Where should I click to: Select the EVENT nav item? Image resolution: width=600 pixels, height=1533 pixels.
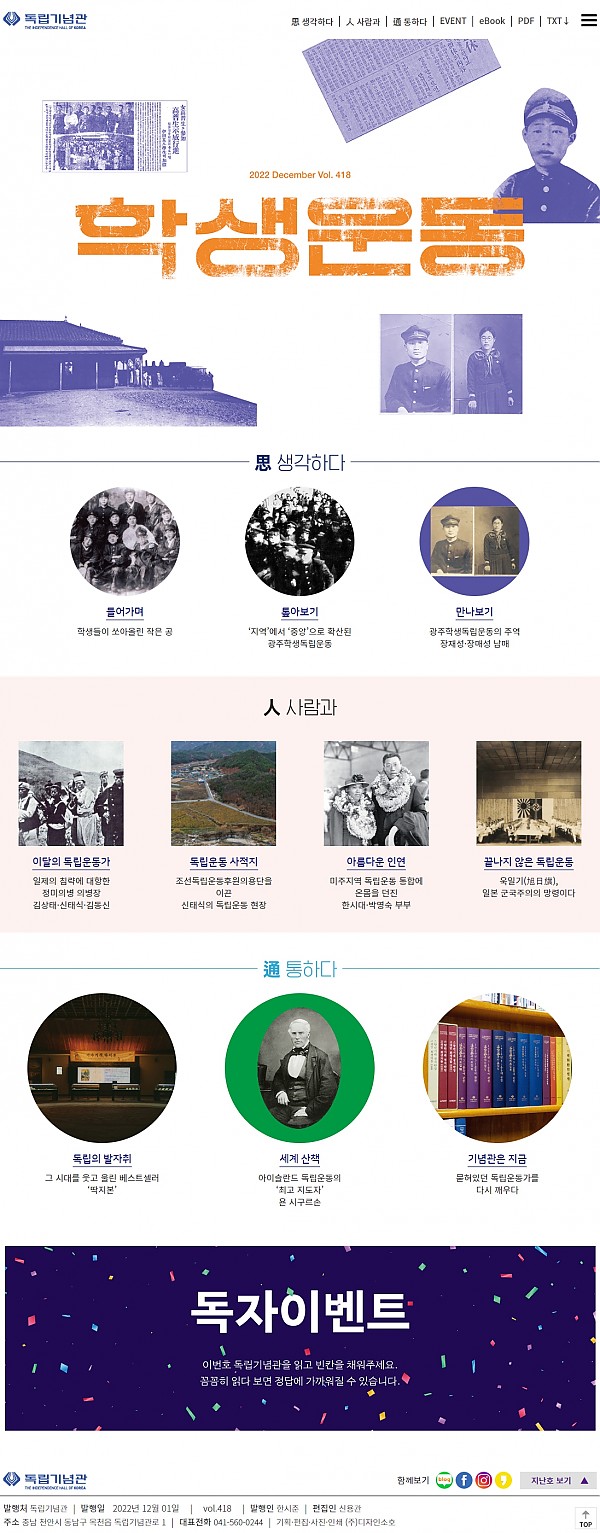pyautogui.click(x=453, y=21)
